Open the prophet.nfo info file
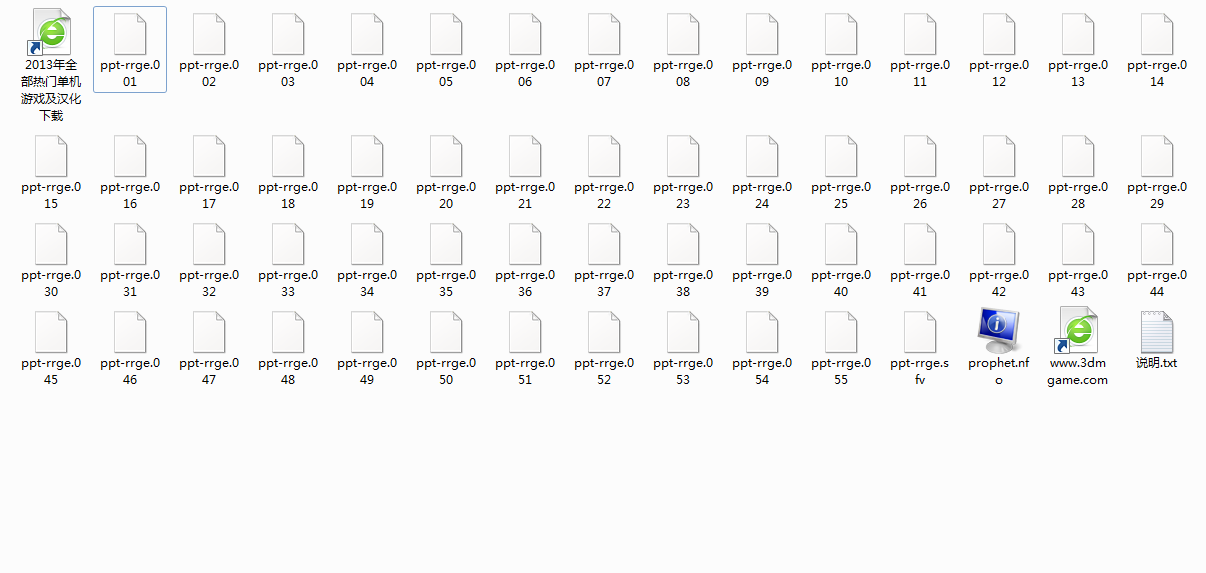 pyautogui.click(x=999, y=331)
